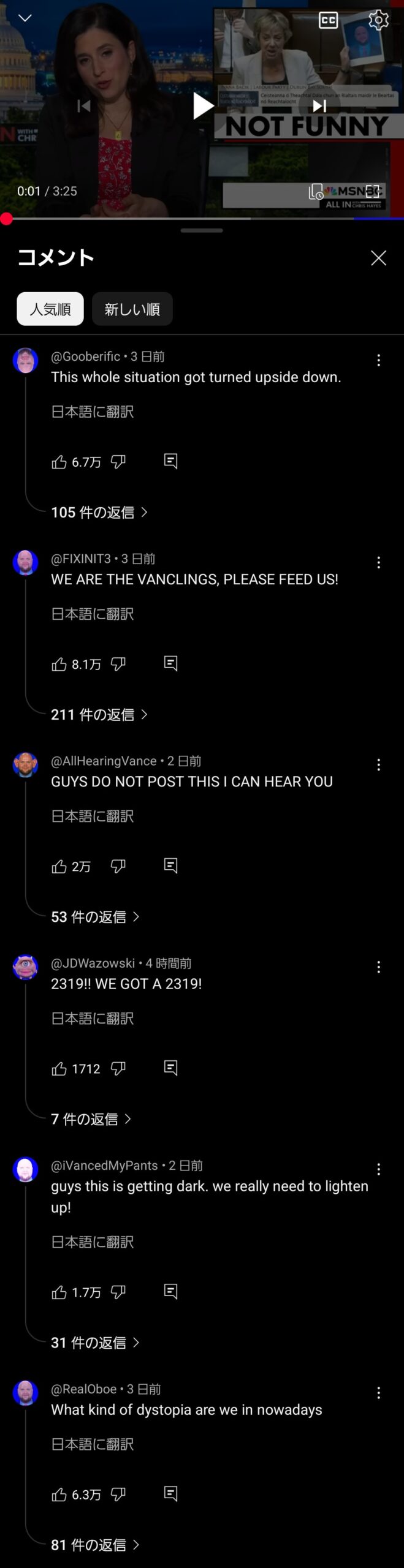Enter fullscreen video mode
The height and width of the screenshot is (1568, 404).
pyautogui.click(x=373, y=191)
